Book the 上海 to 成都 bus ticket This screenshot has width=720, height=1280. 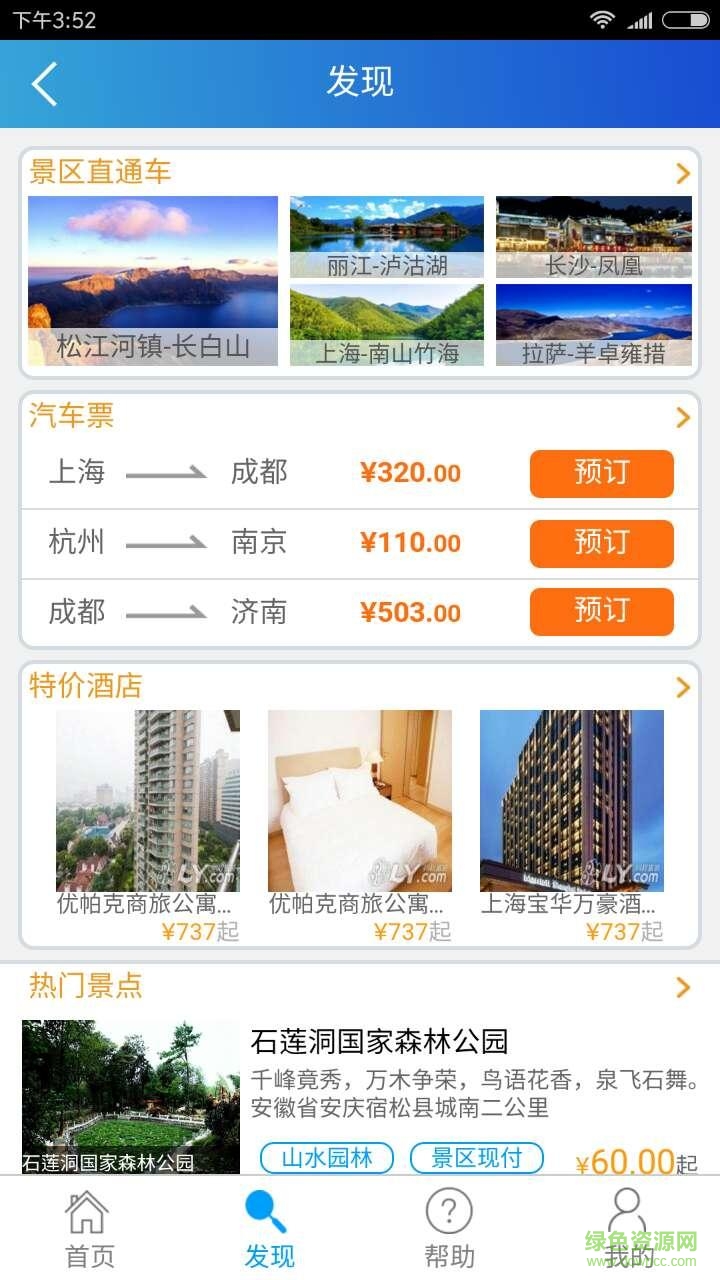601,474
